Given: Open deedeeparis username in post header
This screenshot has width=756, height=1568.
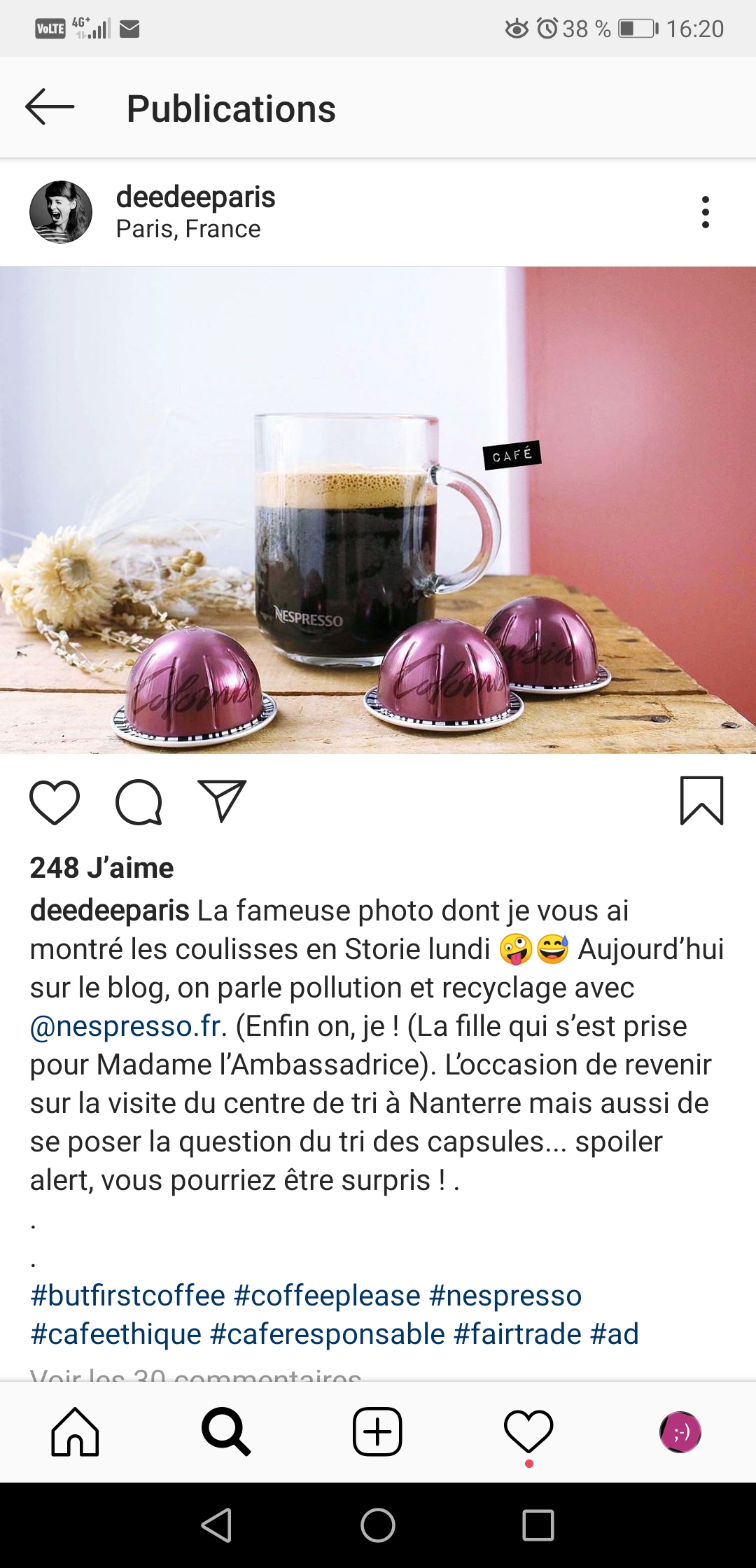Looking at the screenshot, I should pos(195,197).
